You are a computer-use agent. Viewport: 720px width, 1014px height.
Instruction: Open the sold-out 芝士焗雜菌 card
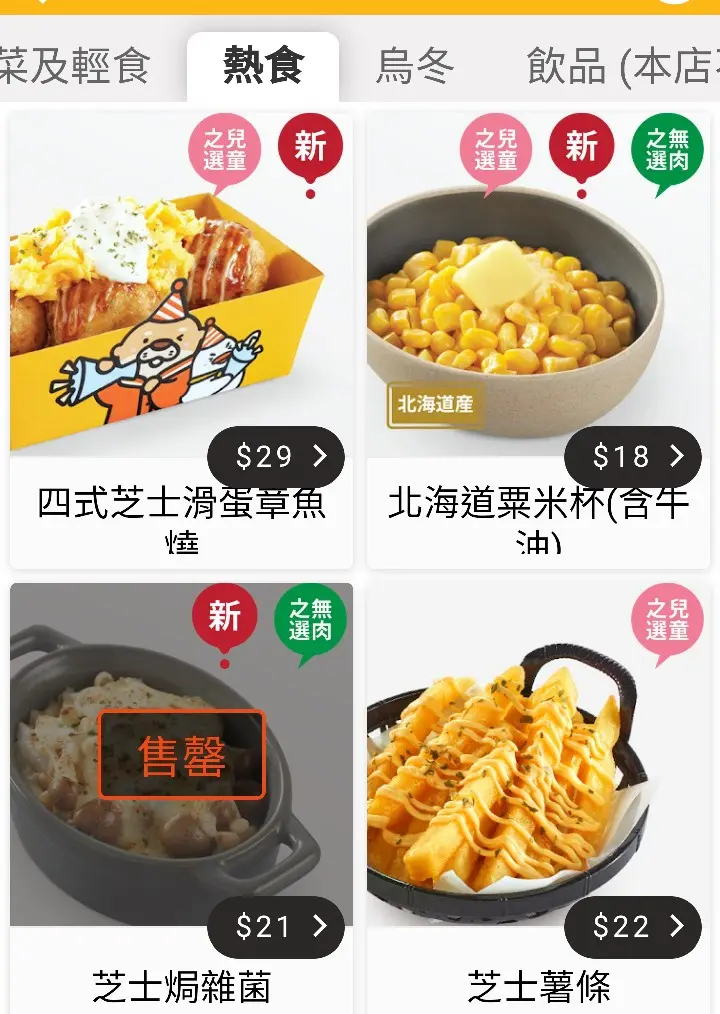[181, 760]
